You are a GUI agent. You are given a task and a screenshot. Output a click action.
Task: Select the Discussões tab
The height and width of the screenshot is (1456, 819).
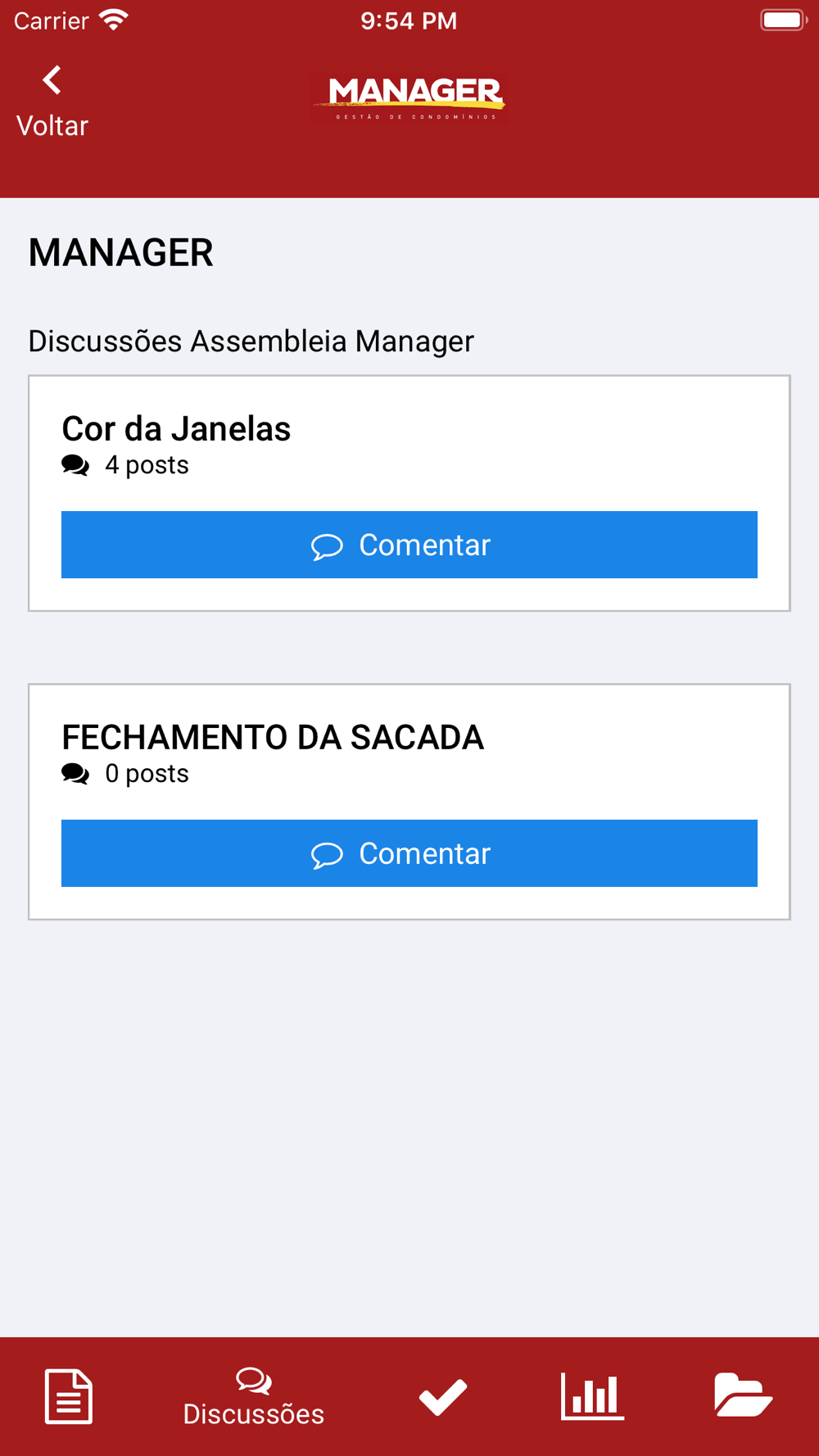click(x=254, y=1397)
